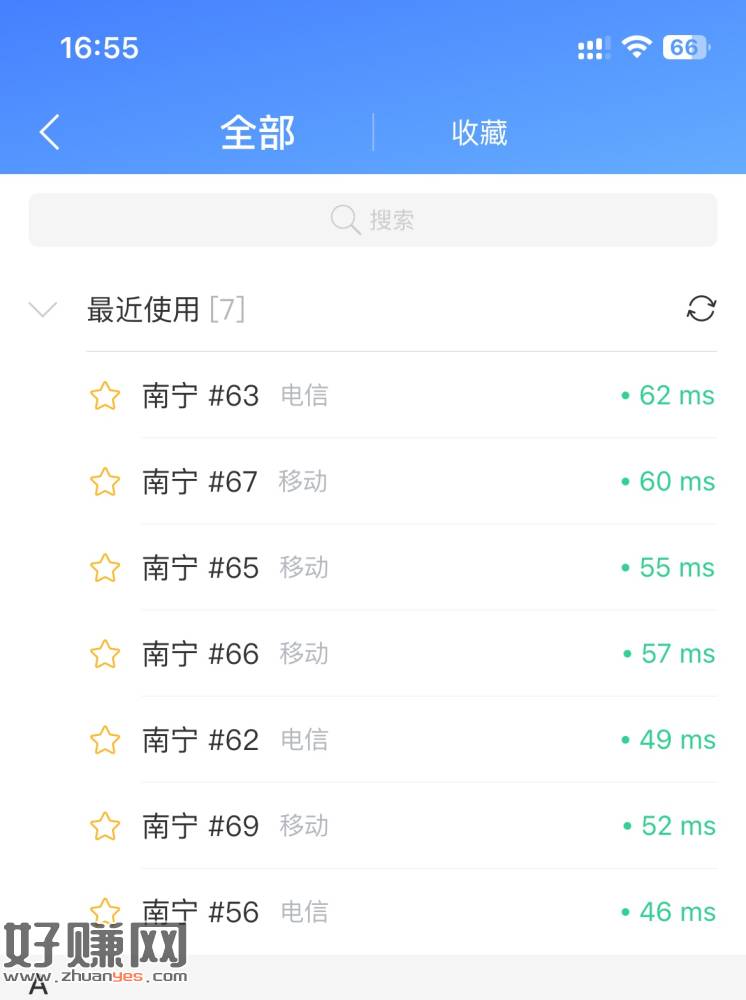This screenshot has width=746, height=1000.
Task: Favorite 南宁 #63 with its star
Action: (x=105, y=396)
